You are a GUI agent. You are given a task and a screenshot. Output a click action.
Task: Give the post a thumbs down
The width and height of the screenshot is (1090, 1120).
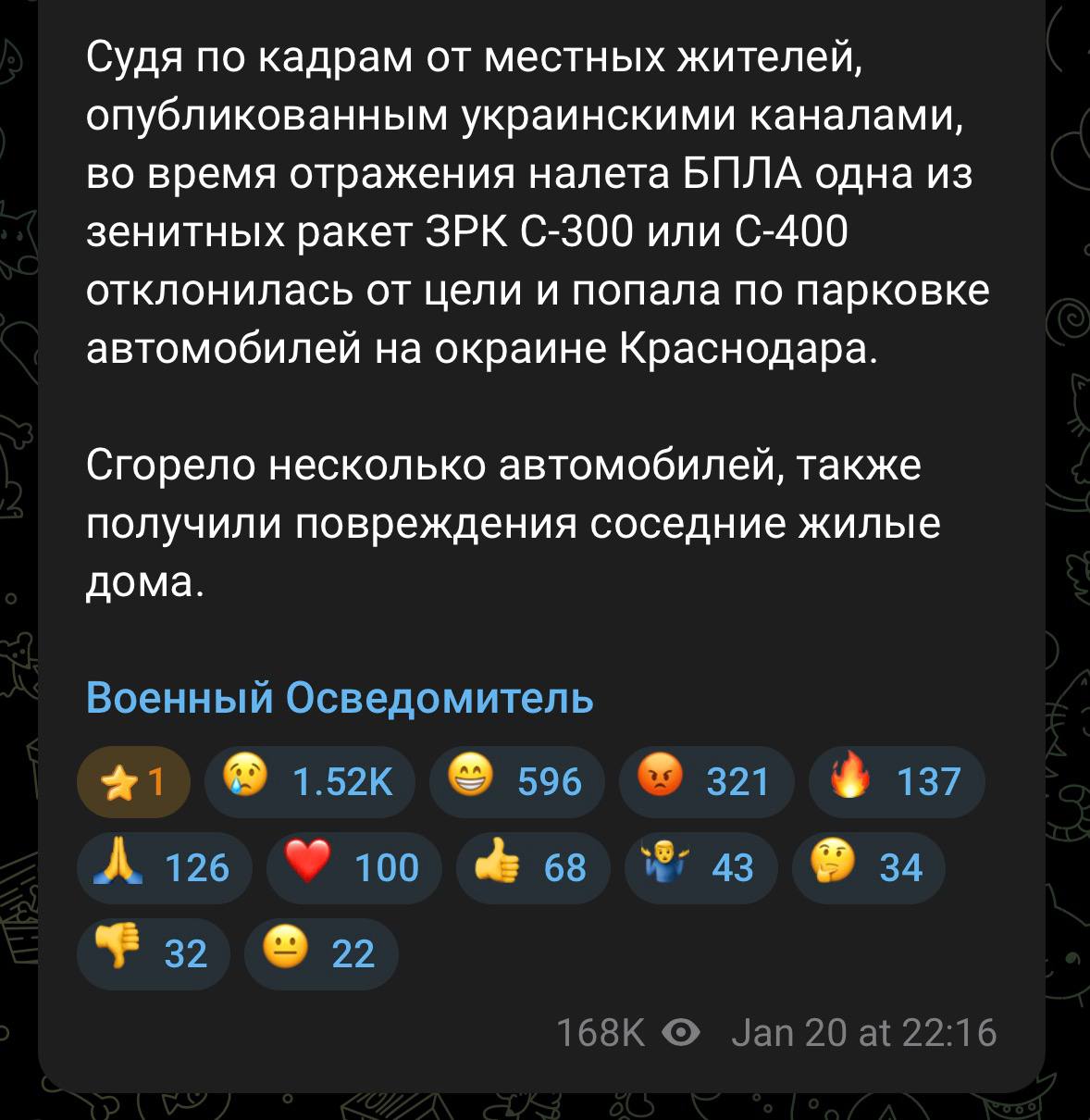pos(152,953)
